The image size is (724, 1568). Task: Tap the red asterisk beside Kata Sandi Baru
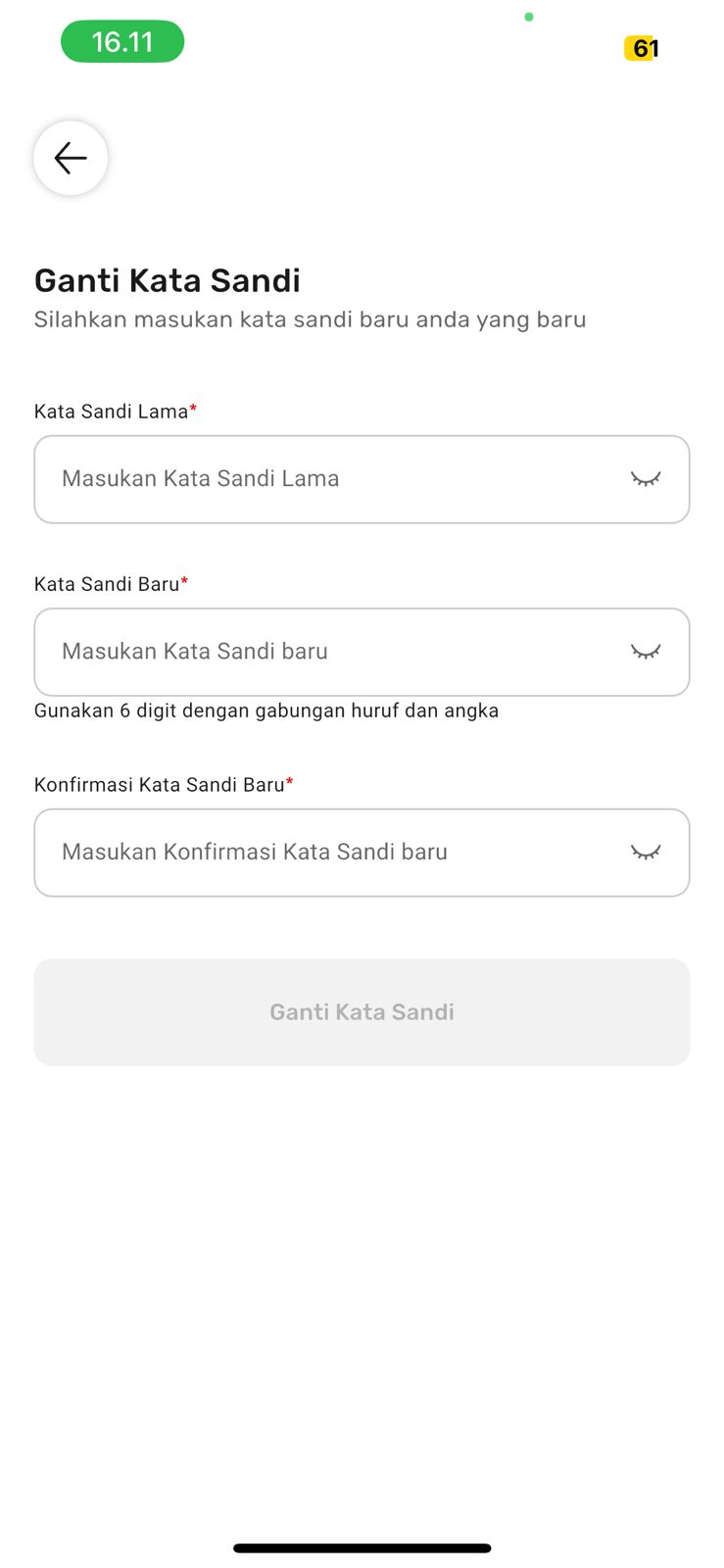(184, 580)
